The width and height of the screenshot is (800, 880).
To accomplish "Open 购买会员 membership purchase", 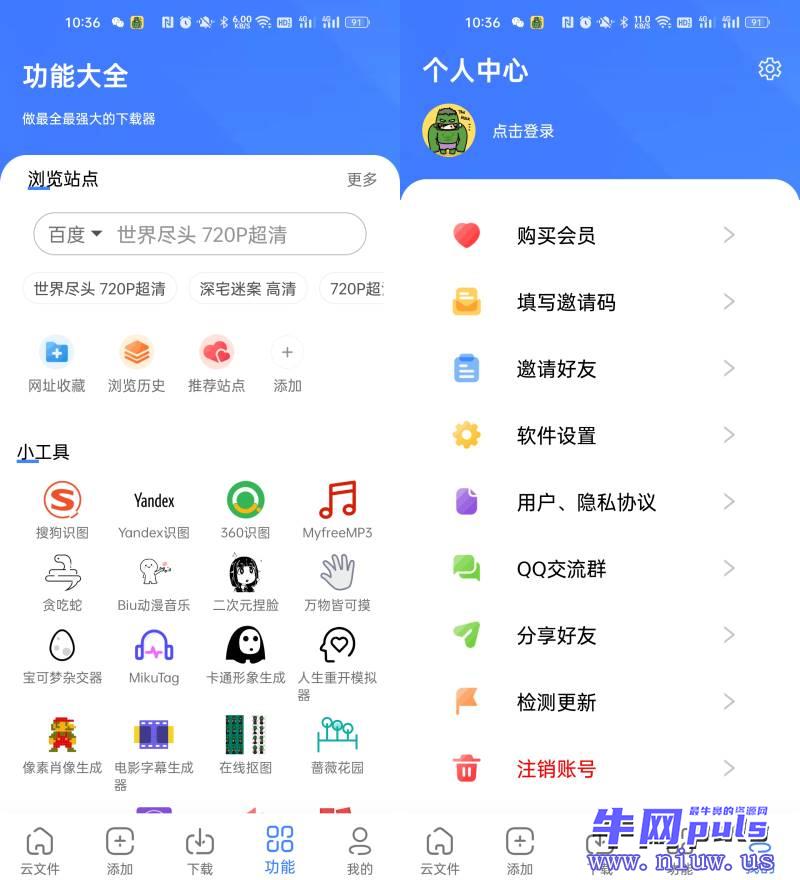I will pos(594,235).
